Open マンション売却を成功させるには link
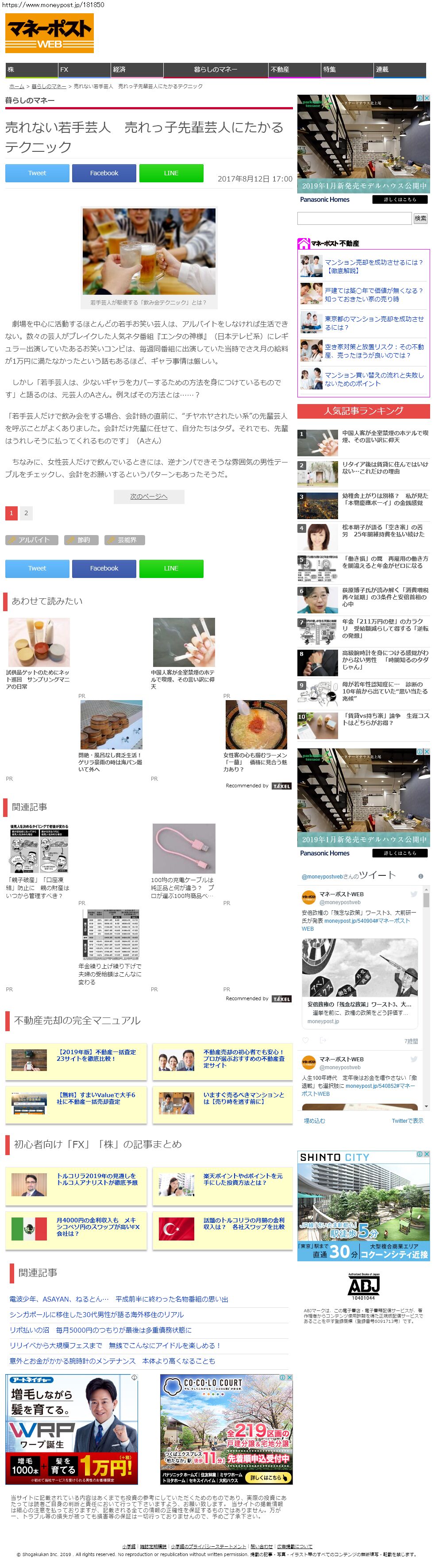 click(x=373, y=266)
